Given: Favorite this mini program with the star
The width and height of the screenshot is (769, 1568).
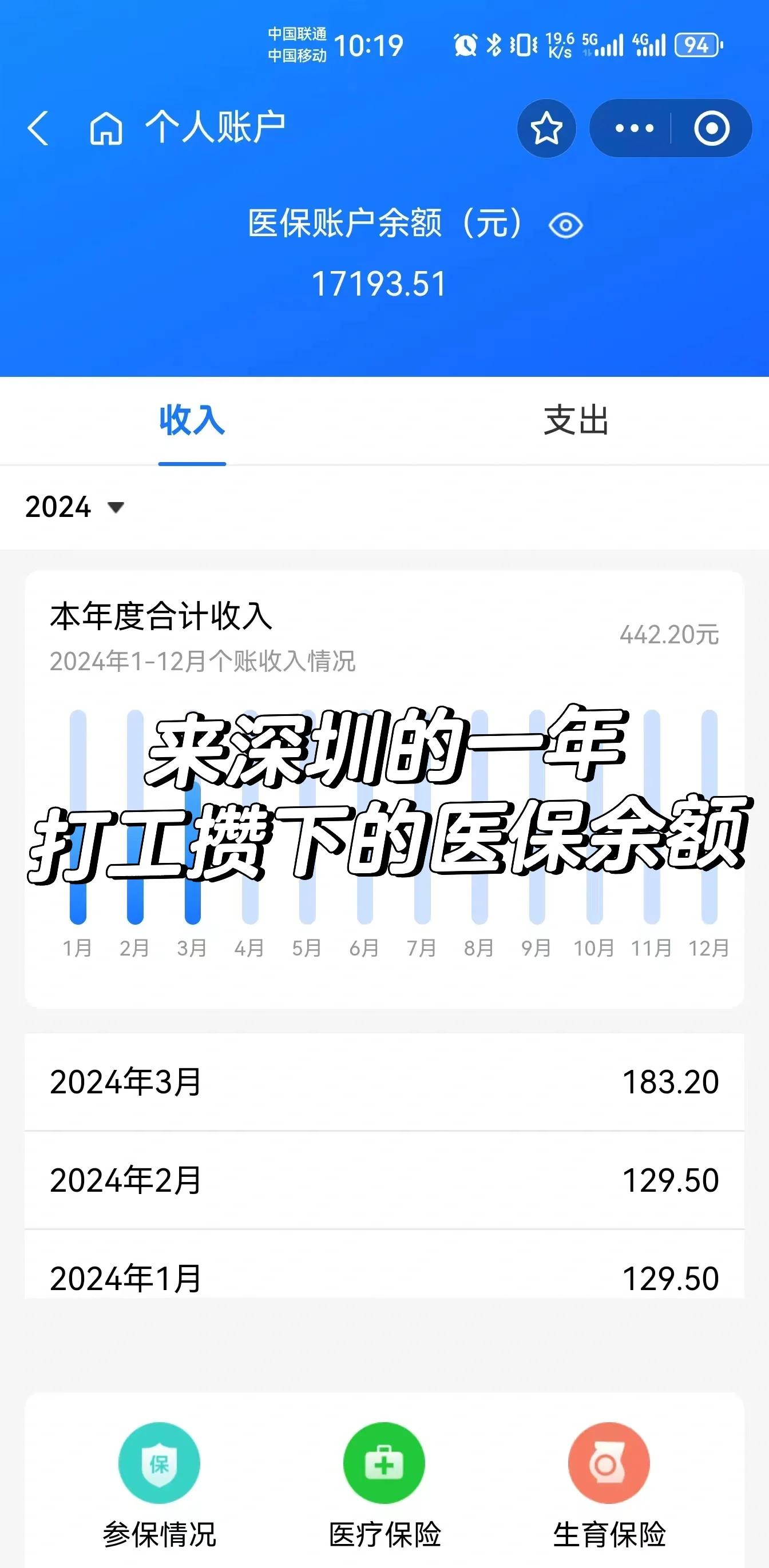Looking at the screenshot, I should 546,129.
